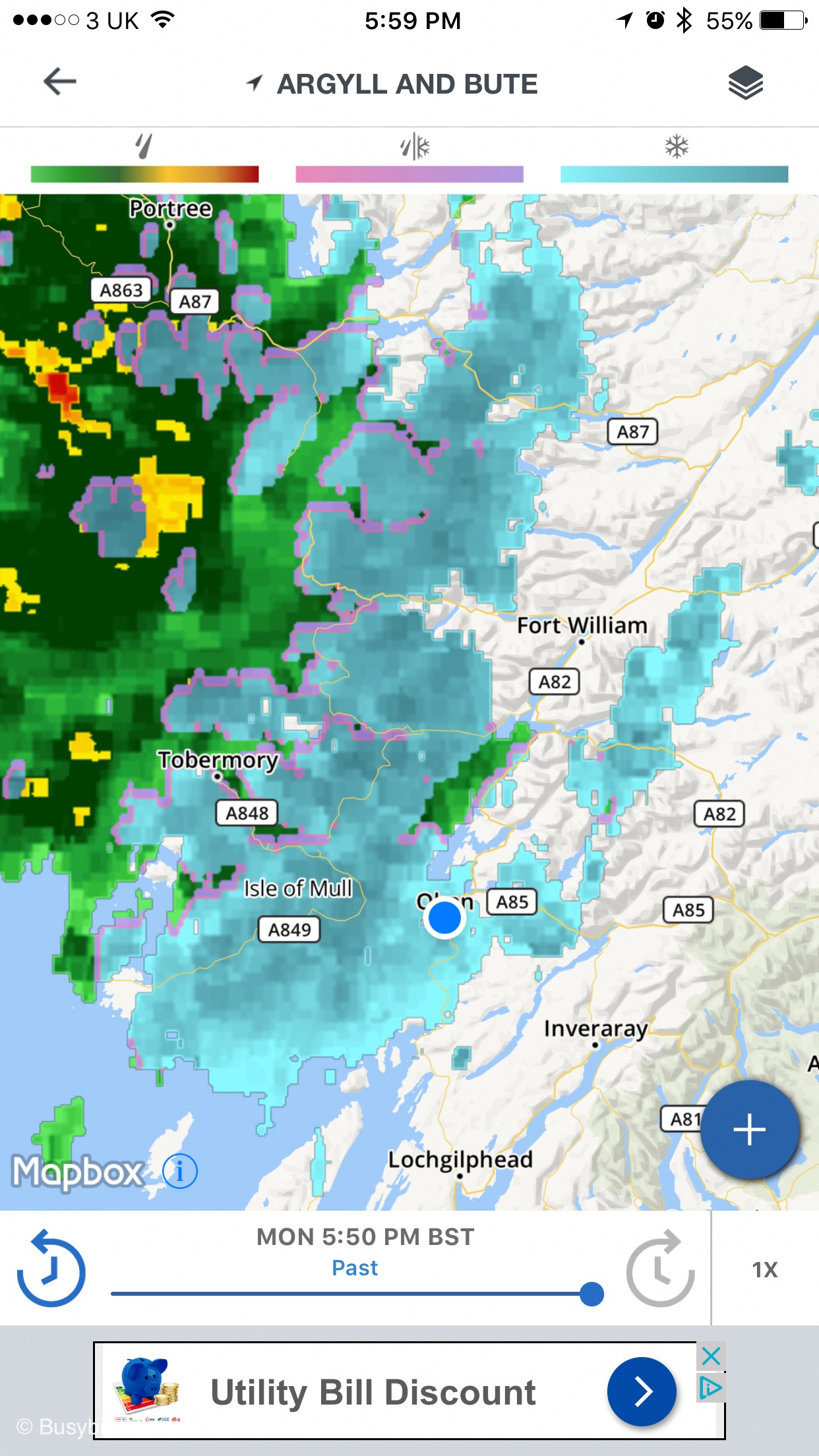Change the 1X playback speed
Viewport: 819px width, 1456px height.
pyautogui.click(x=765, y=1269)
